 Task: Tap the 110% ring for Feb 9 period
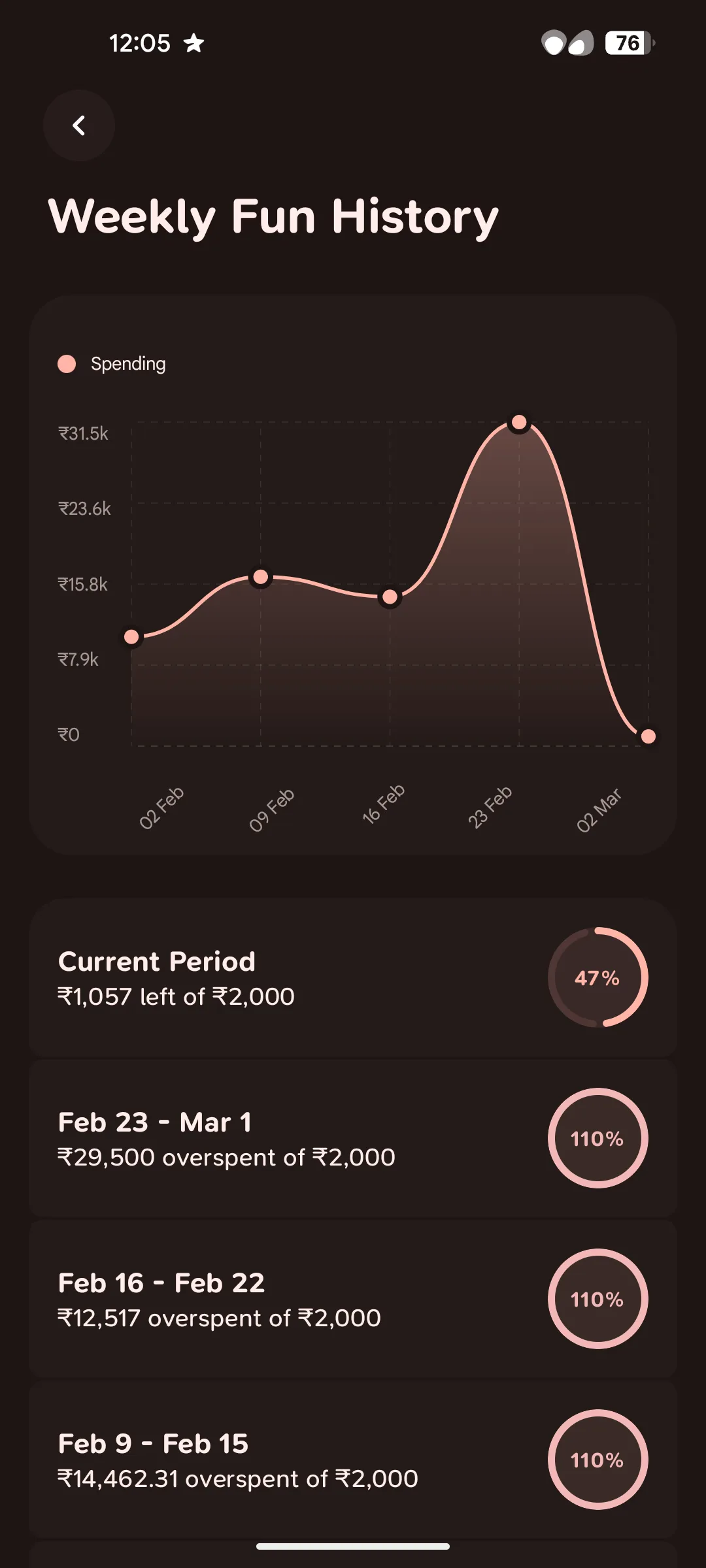[x=596, y=1460]
